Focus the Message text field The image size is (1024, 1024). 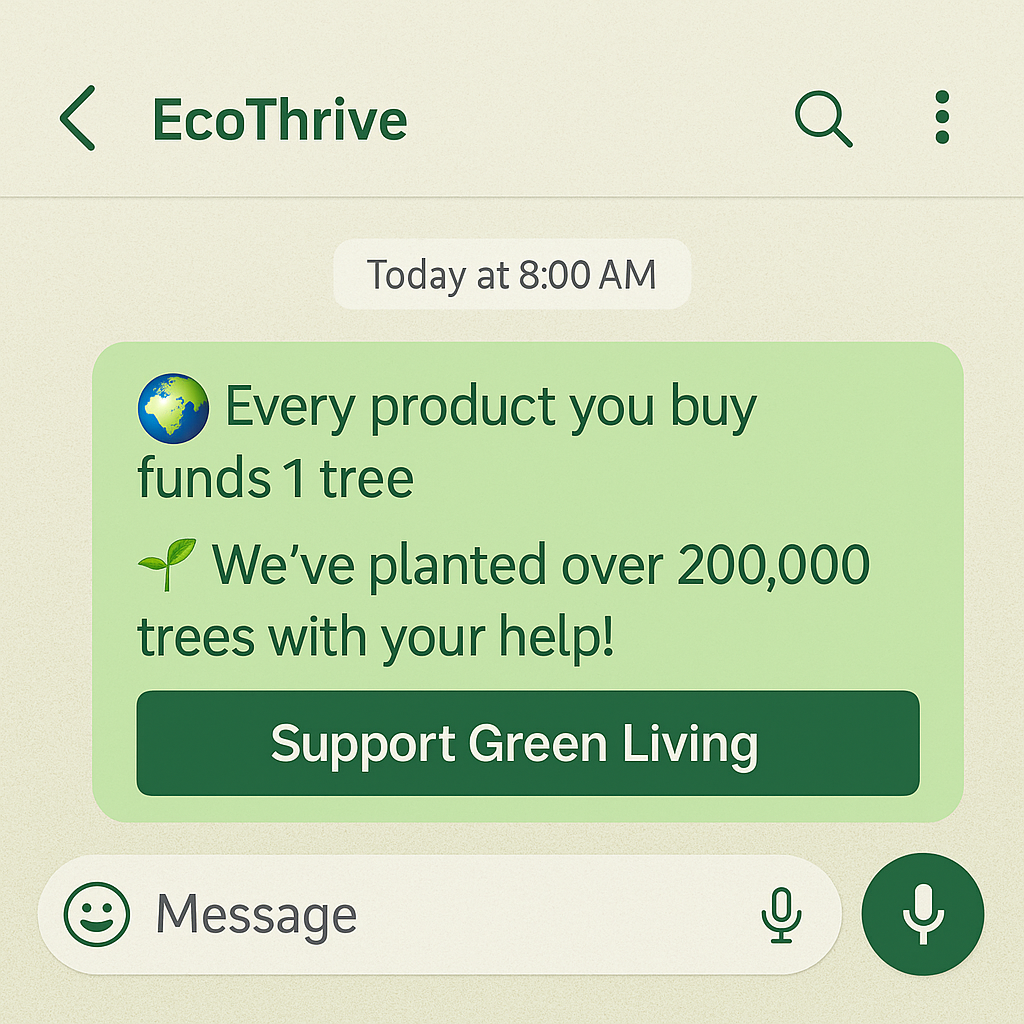click(x=440, y=914)
